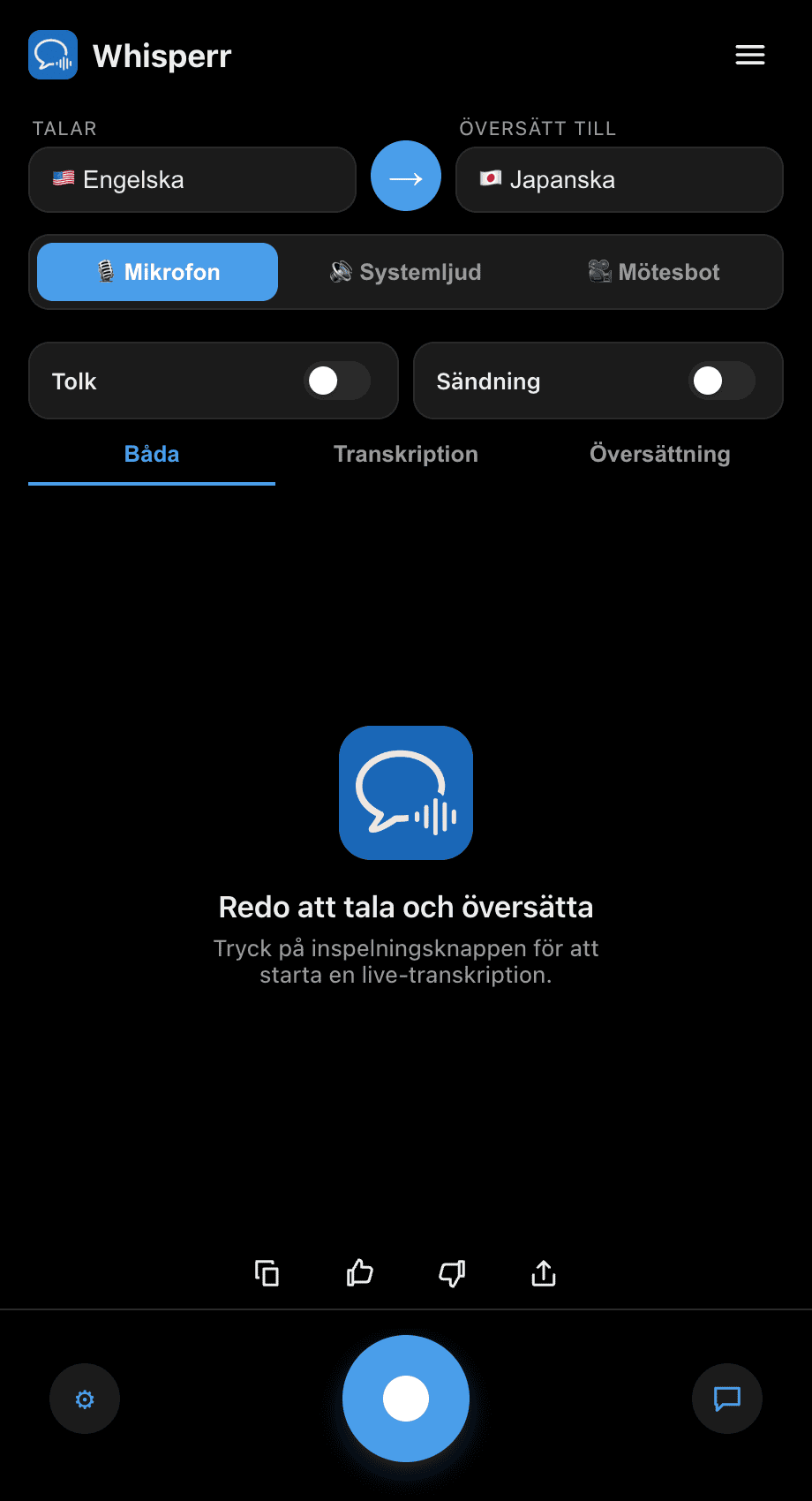Turn on the Sändning switch
Image resolution: width=812 pixels, height=1501 pixels.
pos(722,381)
